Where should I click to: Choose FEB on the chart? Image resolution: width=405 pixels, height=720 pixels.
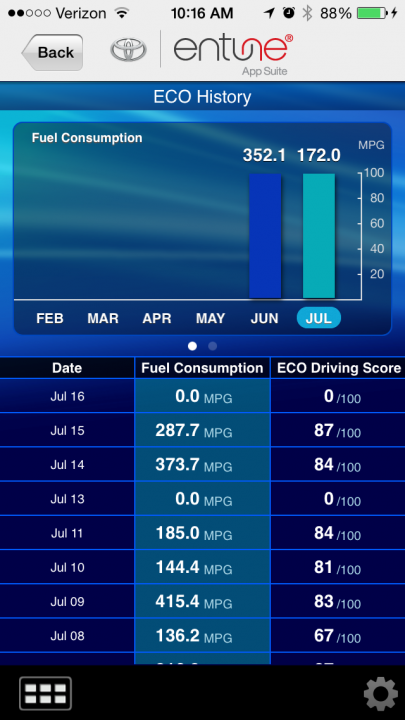coord(50,318)
